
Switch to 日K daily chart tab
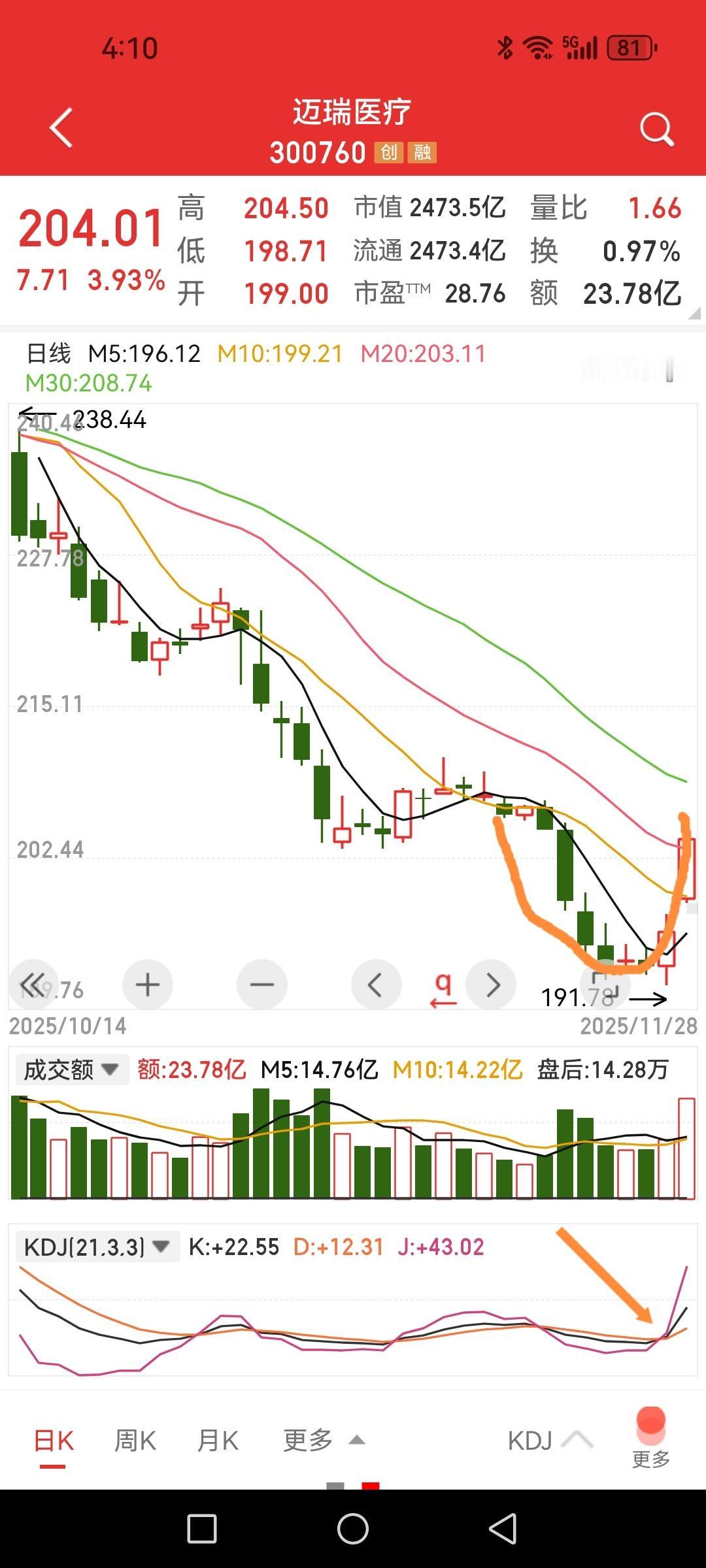(54, 1441)
